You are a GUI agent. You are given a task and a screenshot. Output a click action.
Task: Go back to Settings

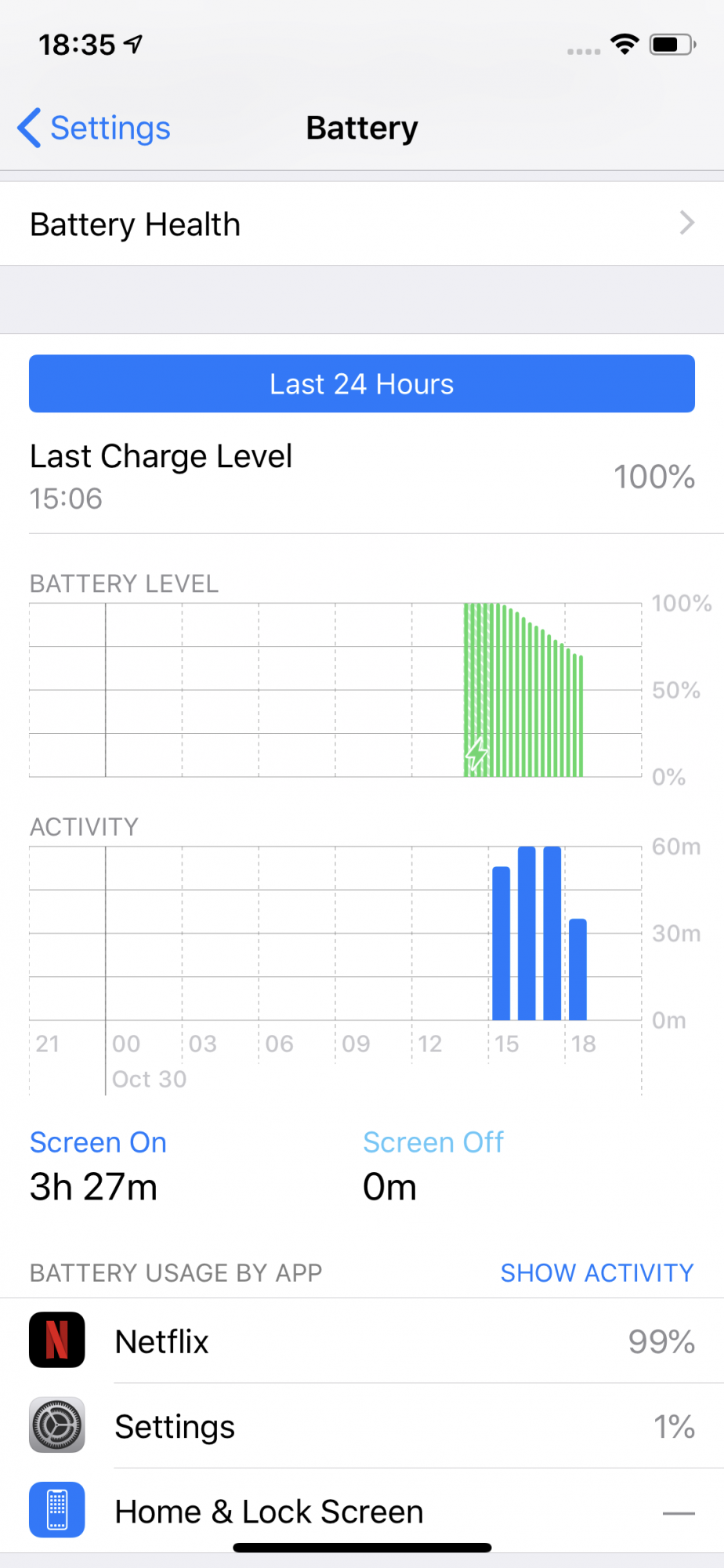pyautogui.click(x=94, y=128)
